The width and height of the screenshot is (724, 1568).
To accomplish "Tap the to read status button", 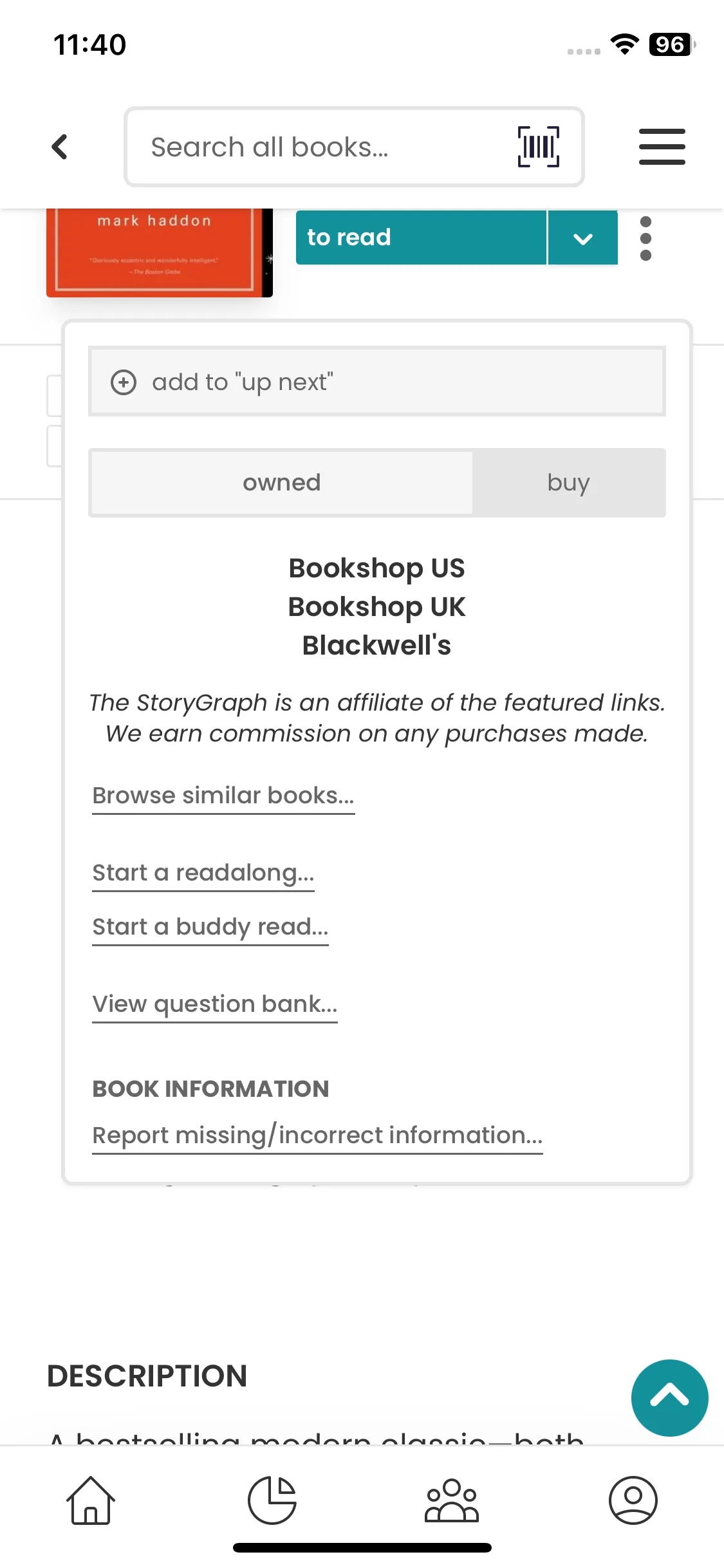I will click(x=421, y=238).
